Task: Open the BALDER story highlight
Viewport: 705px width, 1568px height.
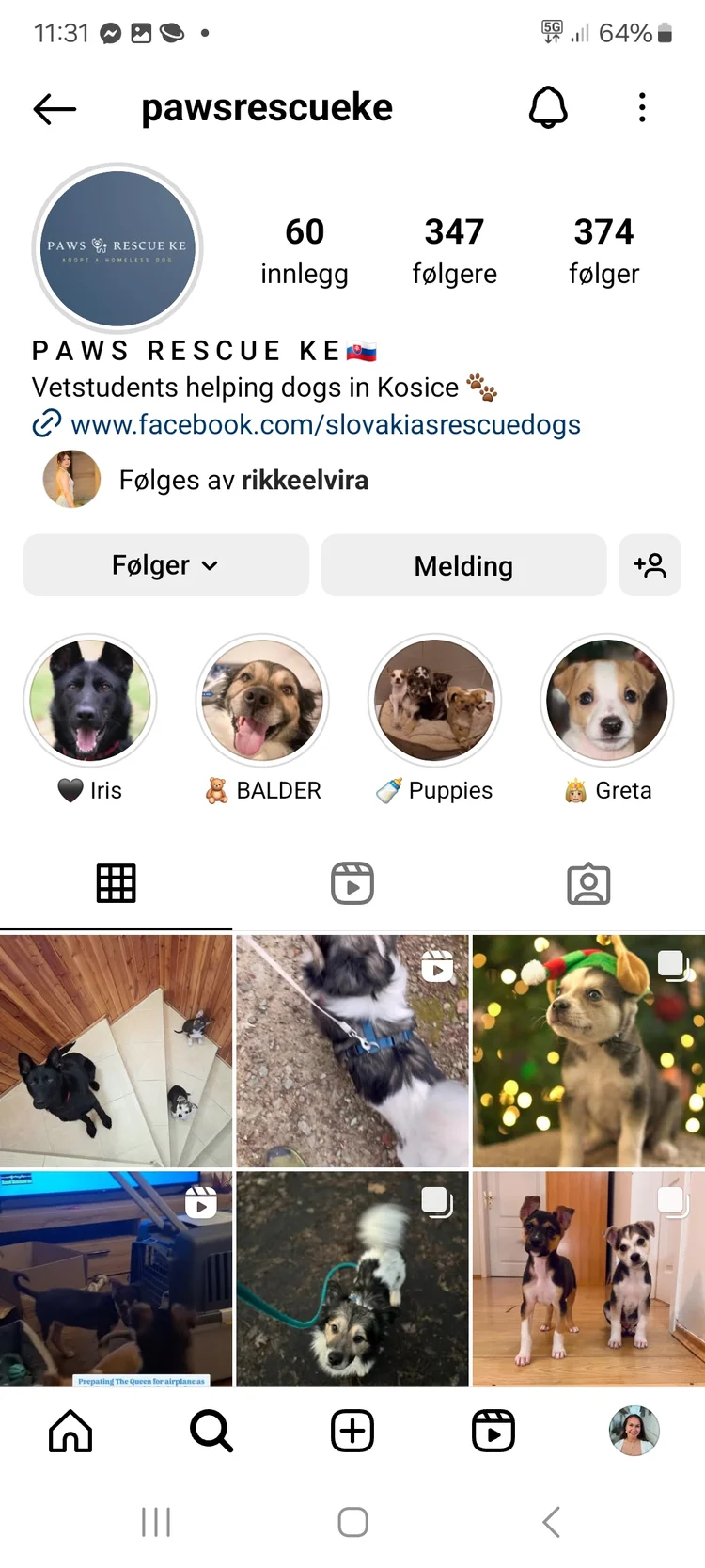Action: click(263, 701)
